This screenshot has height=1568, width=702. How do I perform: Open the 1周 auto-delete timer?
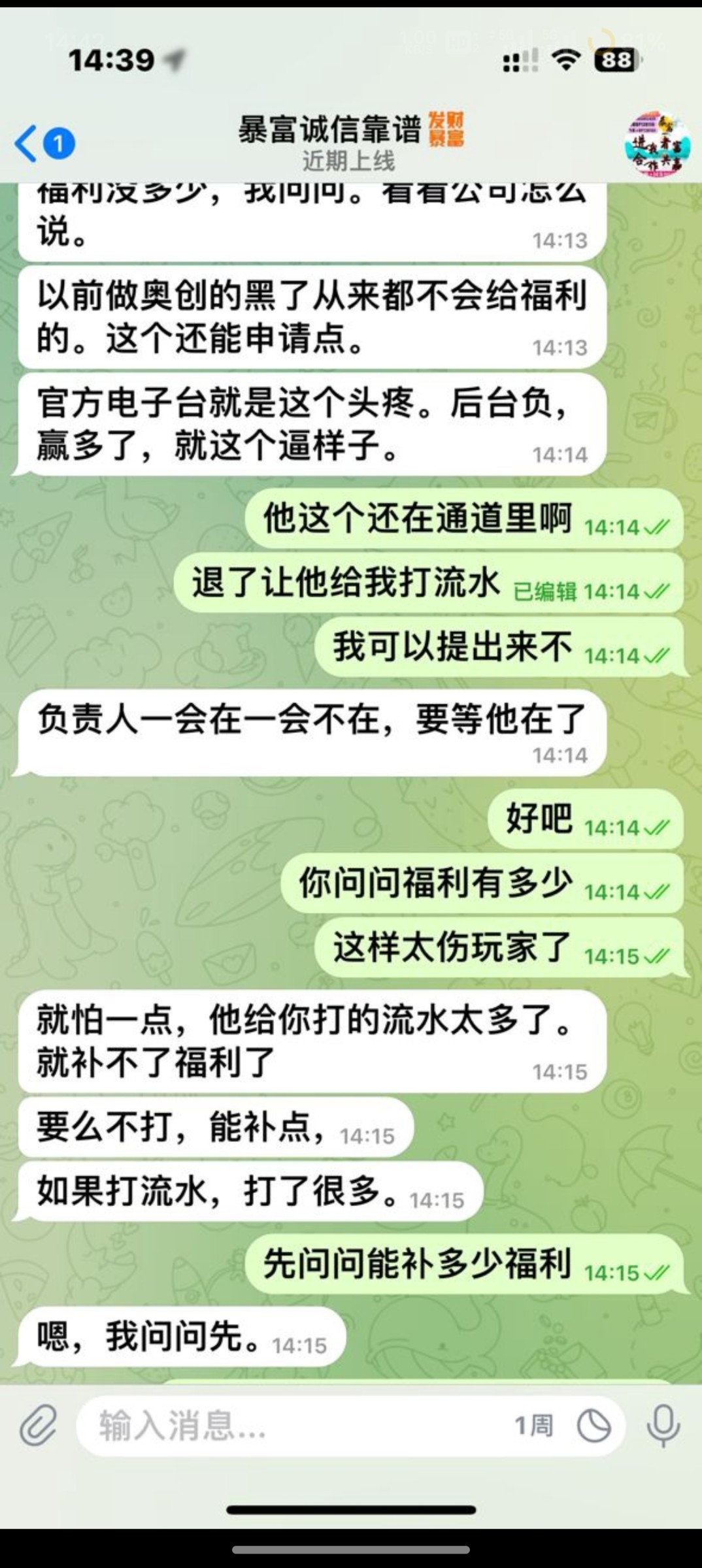(533, 1426)
